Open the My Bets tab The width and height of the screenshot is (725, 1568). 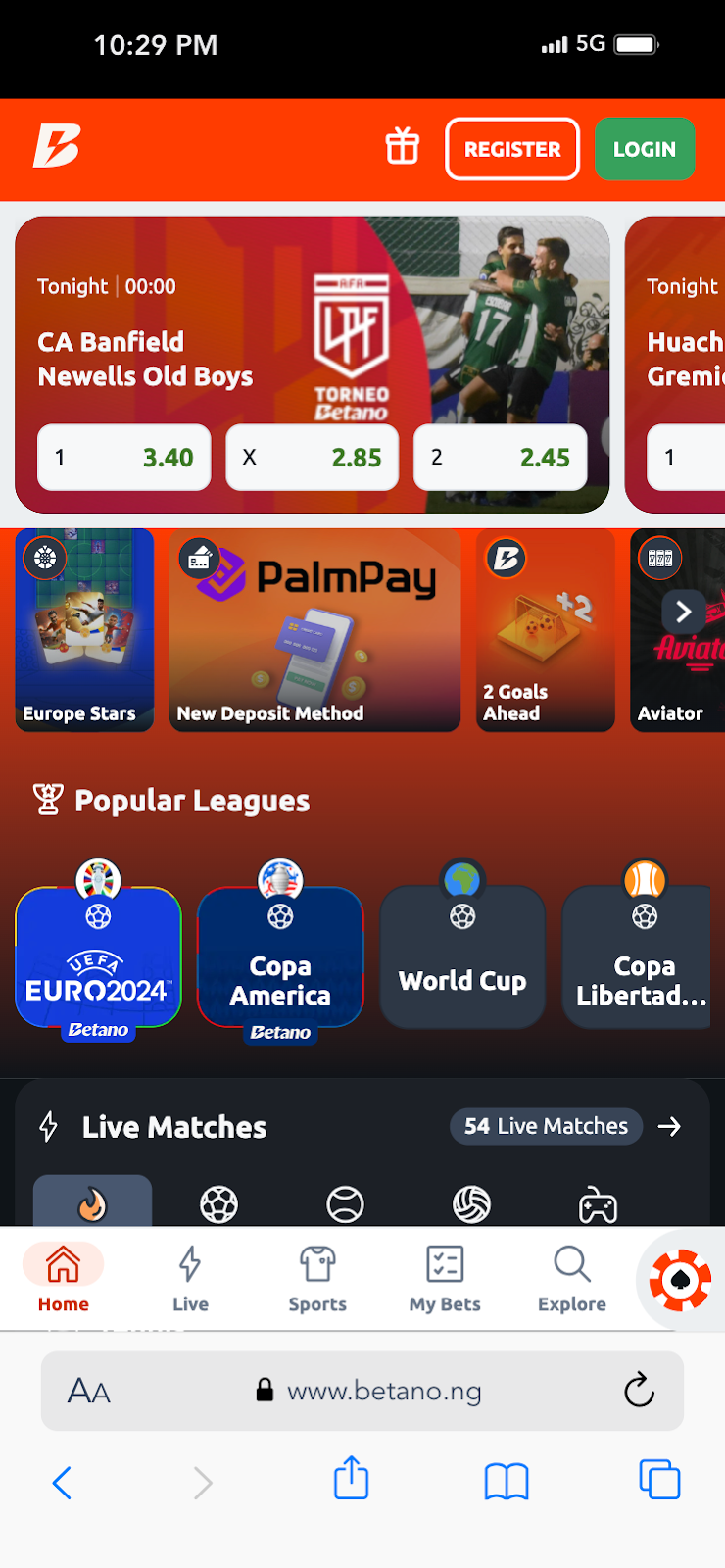tap(445, 1278)
